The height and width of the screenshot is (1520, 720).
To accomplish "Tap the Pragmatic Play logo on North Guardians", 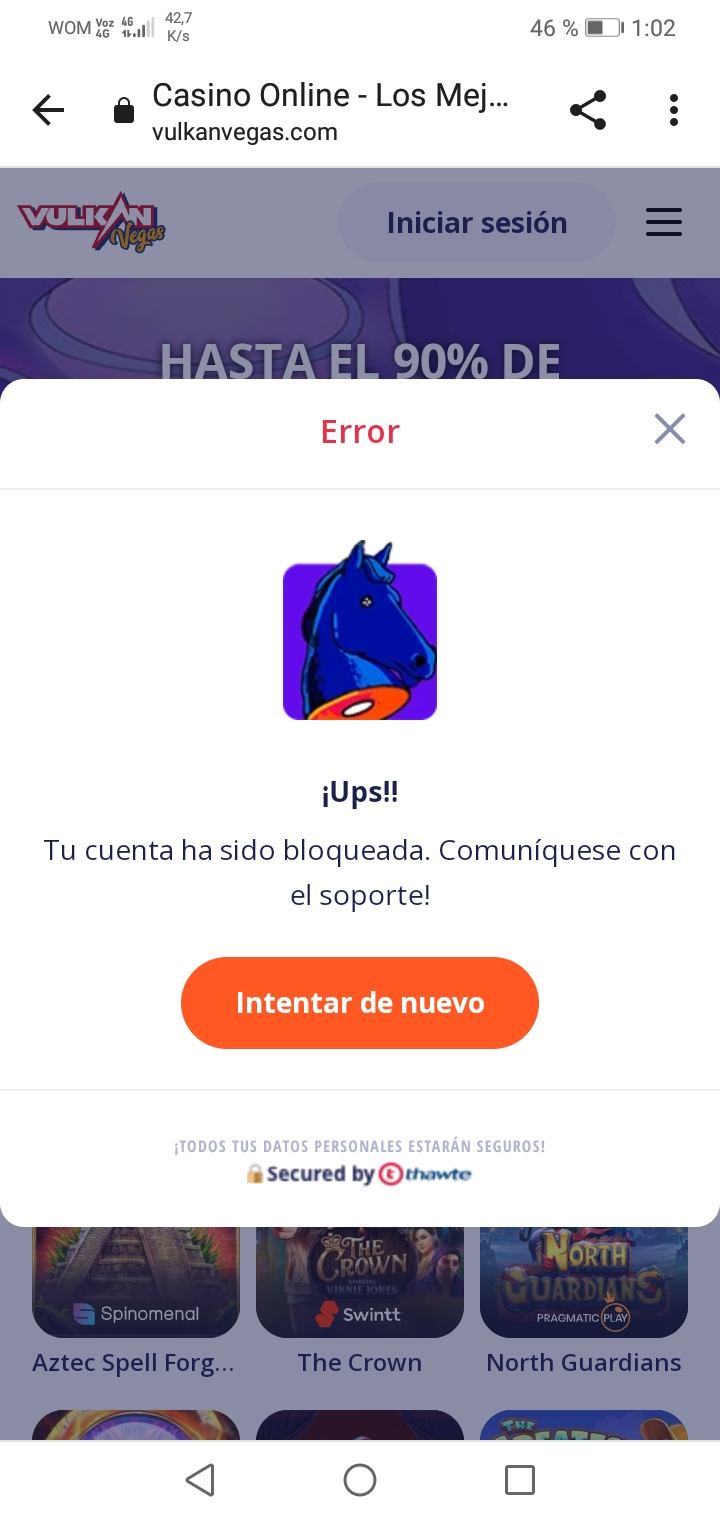I will click(584, 1317).
